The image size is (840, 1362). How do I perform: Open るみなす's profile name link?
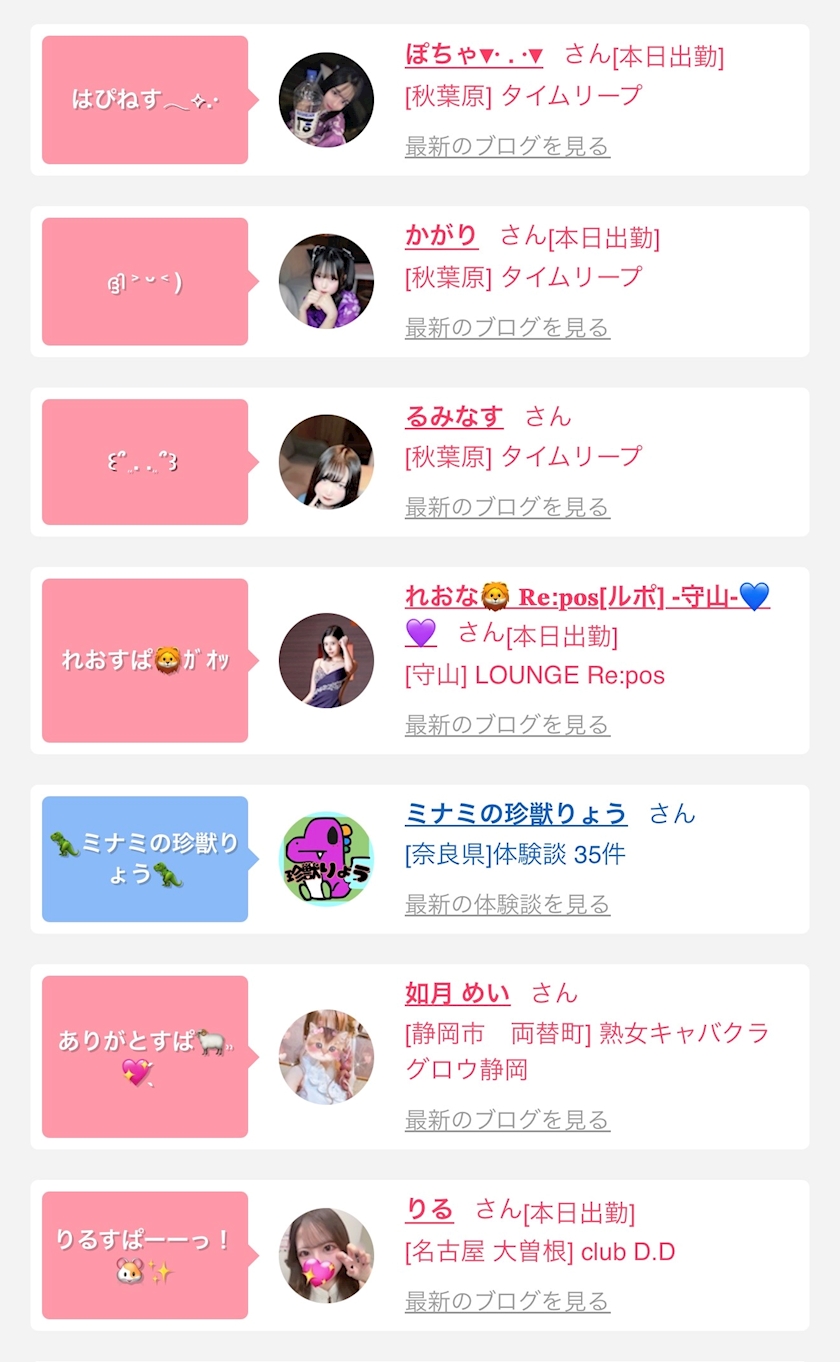[x=454, y=416]
